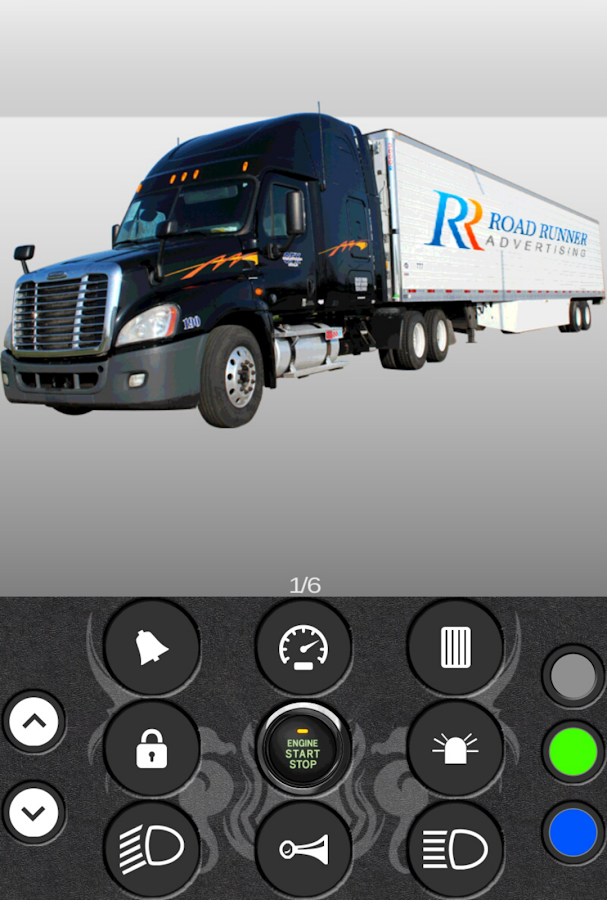
Task: Choose the blue color swatch
Action: tap(573, 833)
